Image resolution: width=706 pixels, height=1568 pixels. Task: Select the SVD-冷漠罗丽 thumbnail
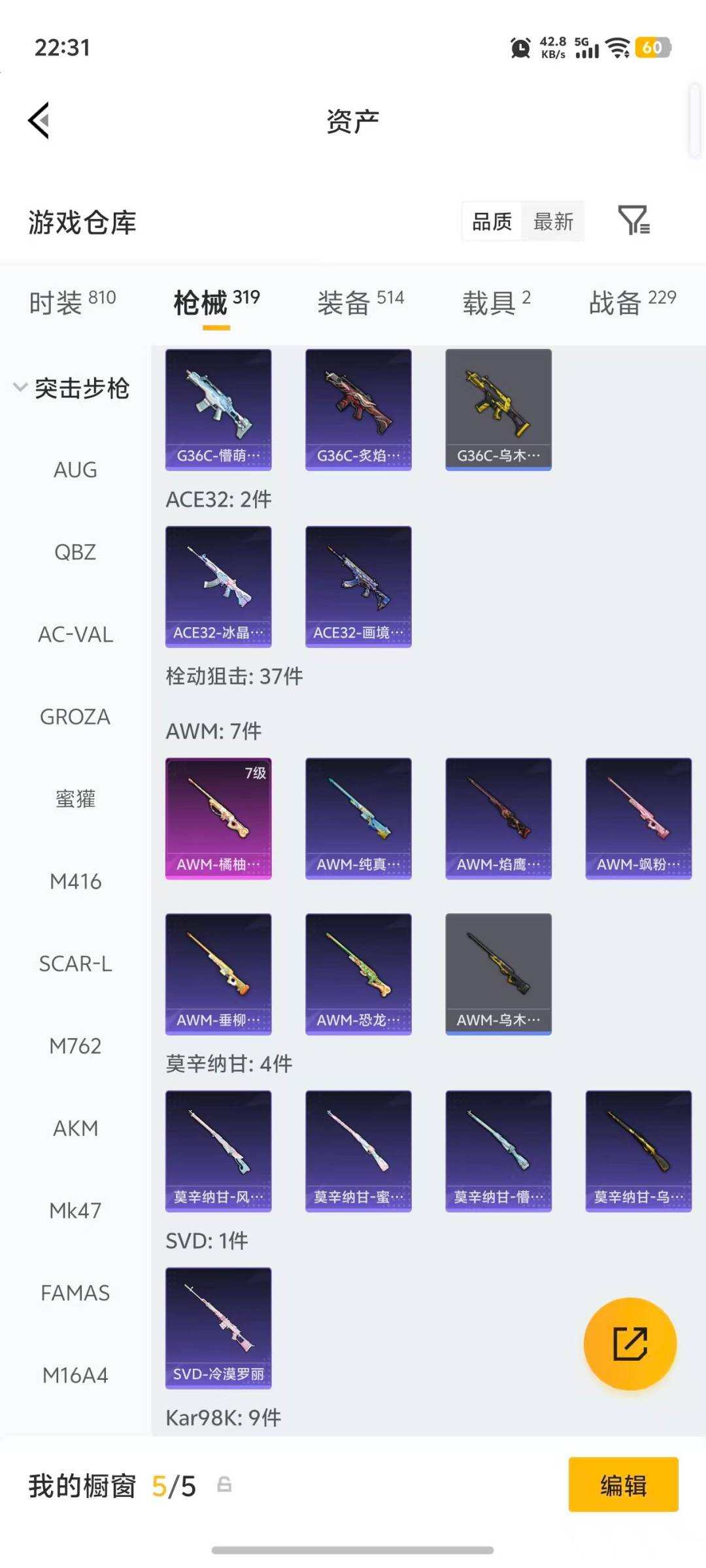point(218,1325)
